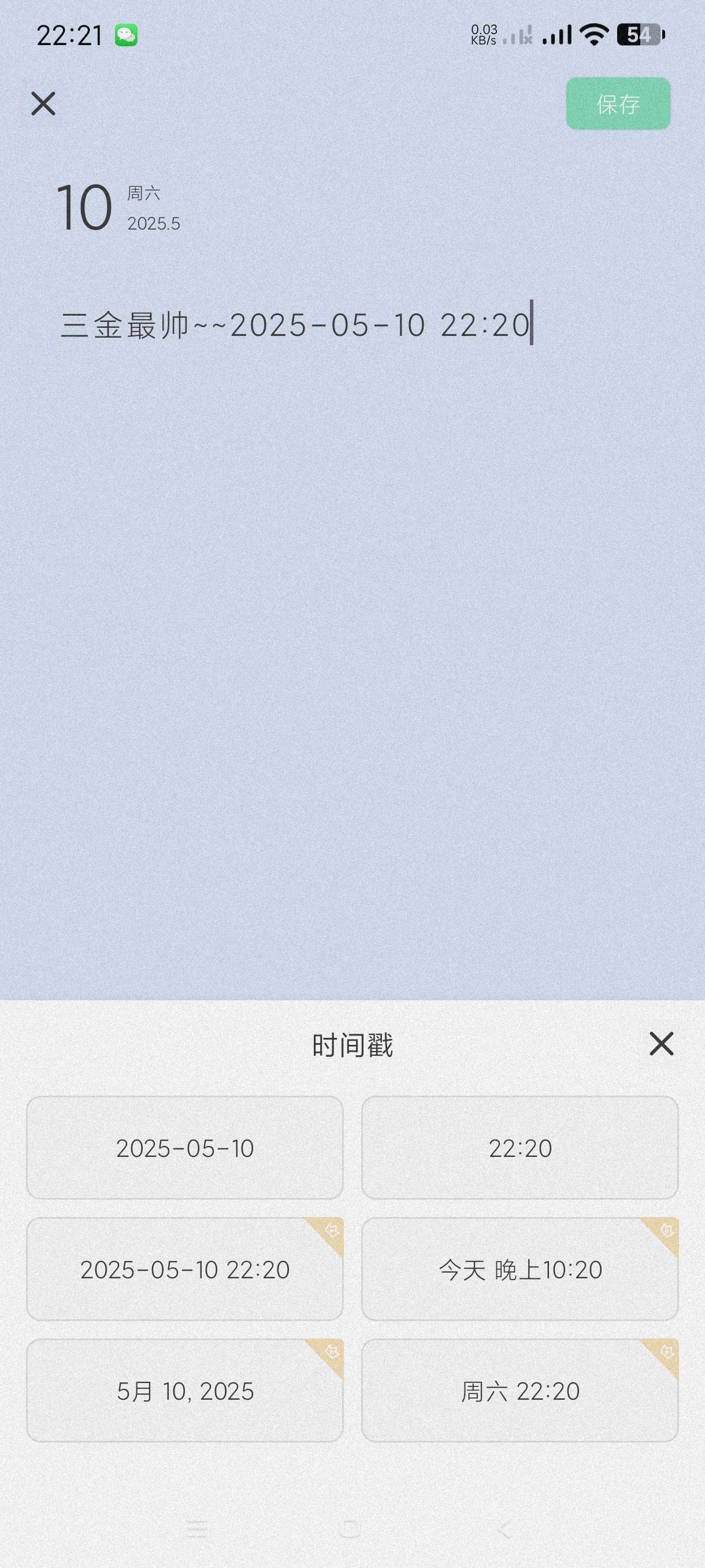Close the diary editor with the top X

pyautogui.click(x=43, y=103)
